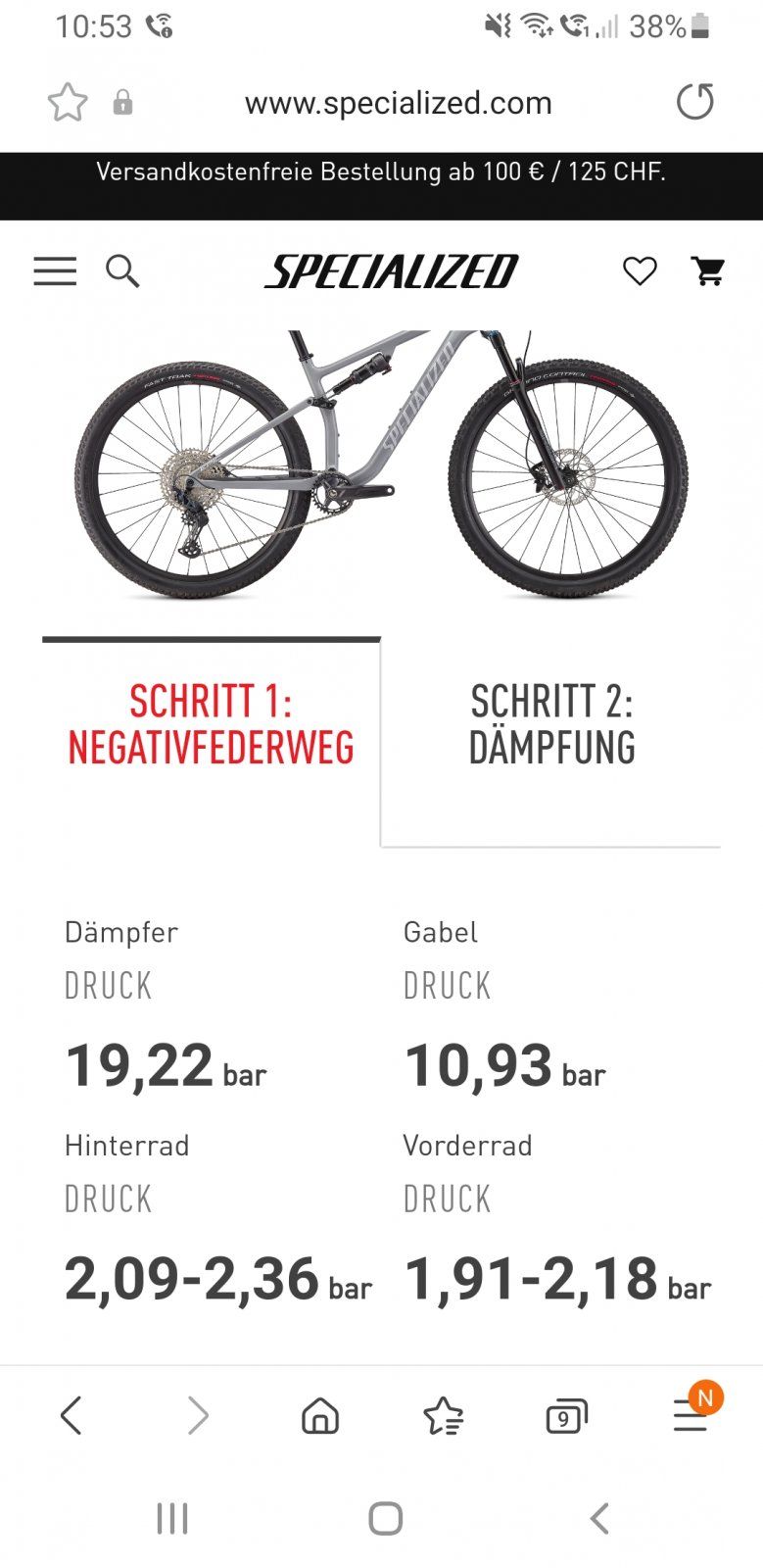Tap the www.specialized.com address bar
The image size is (763, 1568).
pos(398,103)
